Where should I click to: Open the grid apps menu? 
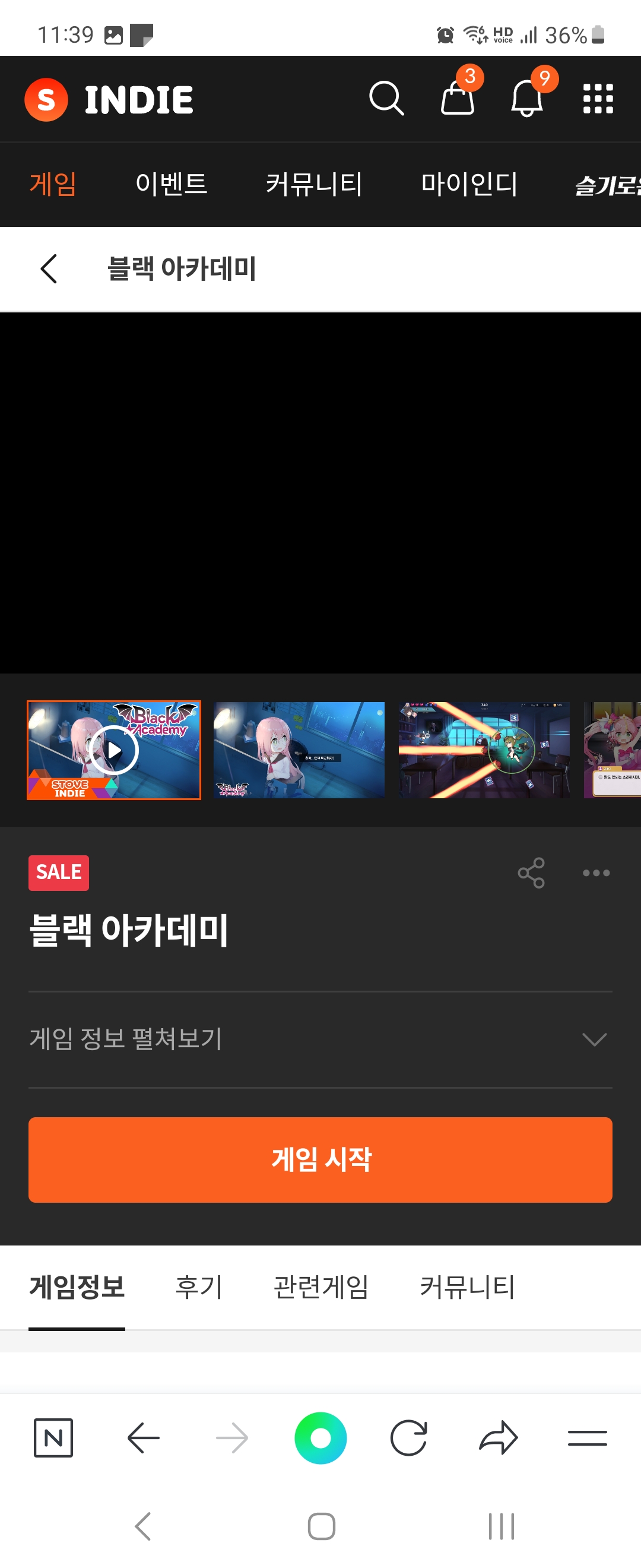[x=598, y=99]
